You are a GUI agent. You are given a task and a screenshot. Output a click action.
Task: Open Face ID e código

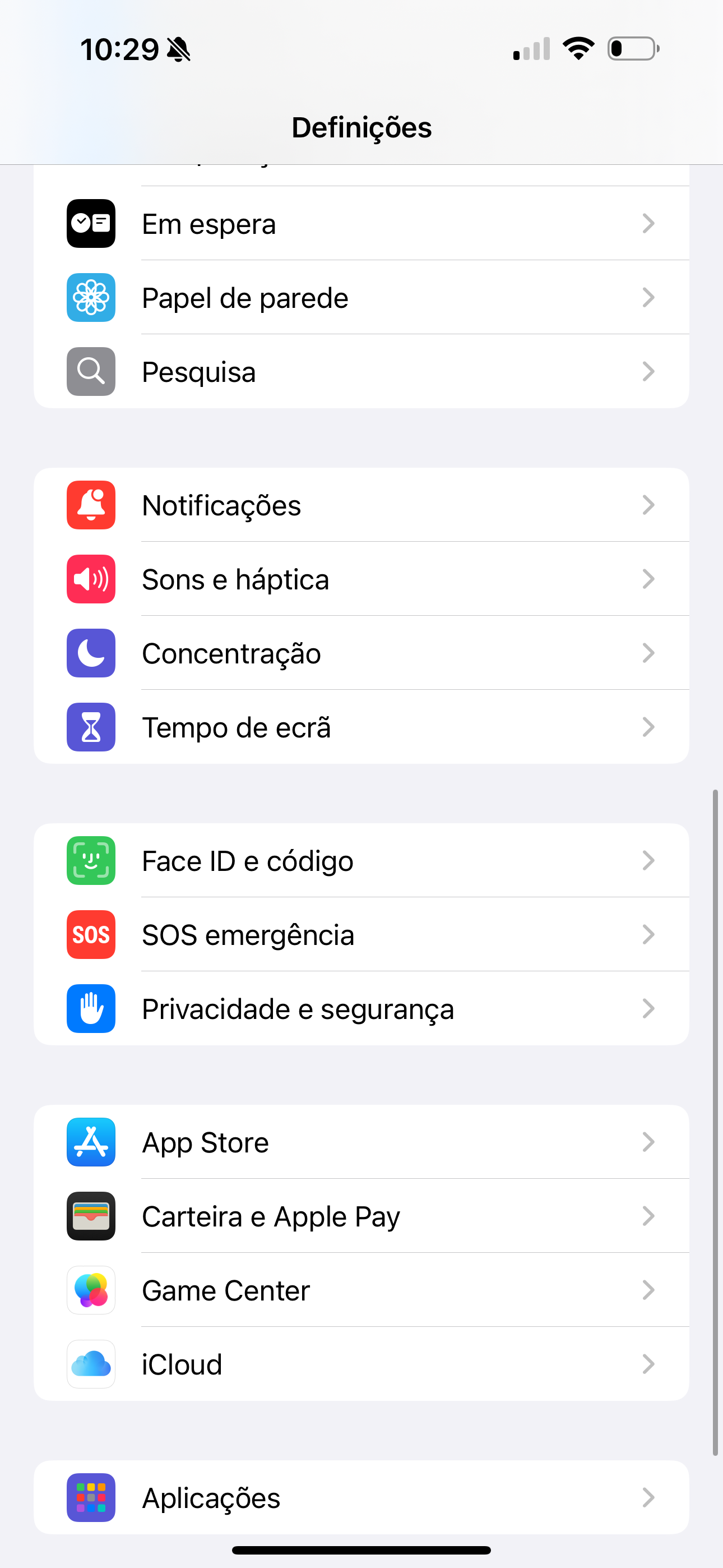pos(361,861)
